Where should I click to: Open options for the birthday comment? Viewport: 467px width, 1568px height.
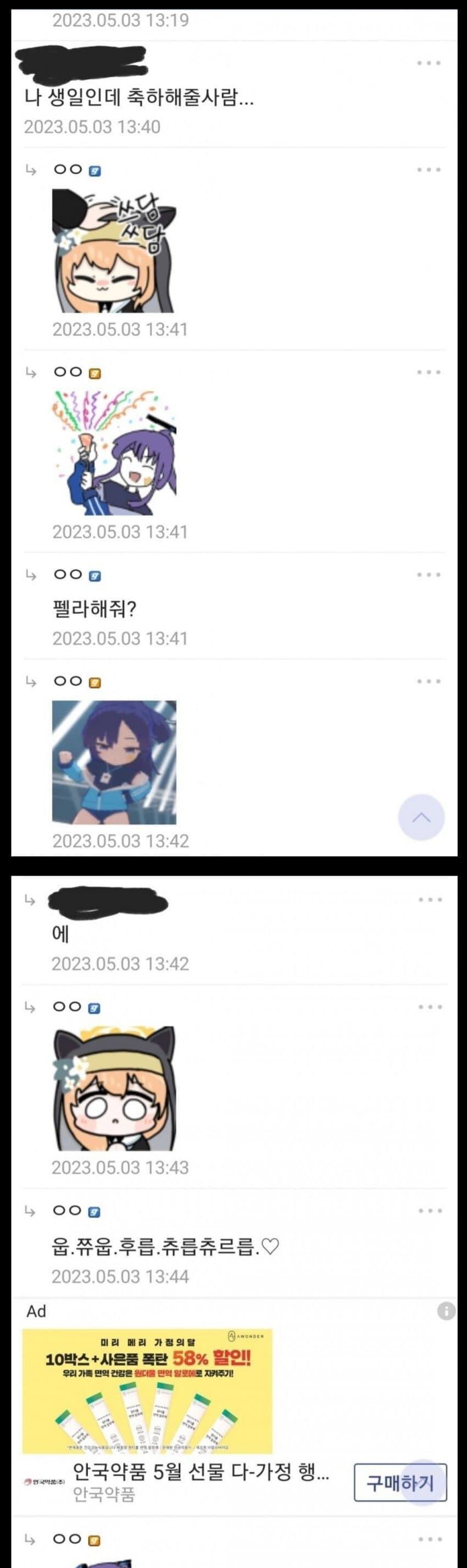[x=429, y=63]
